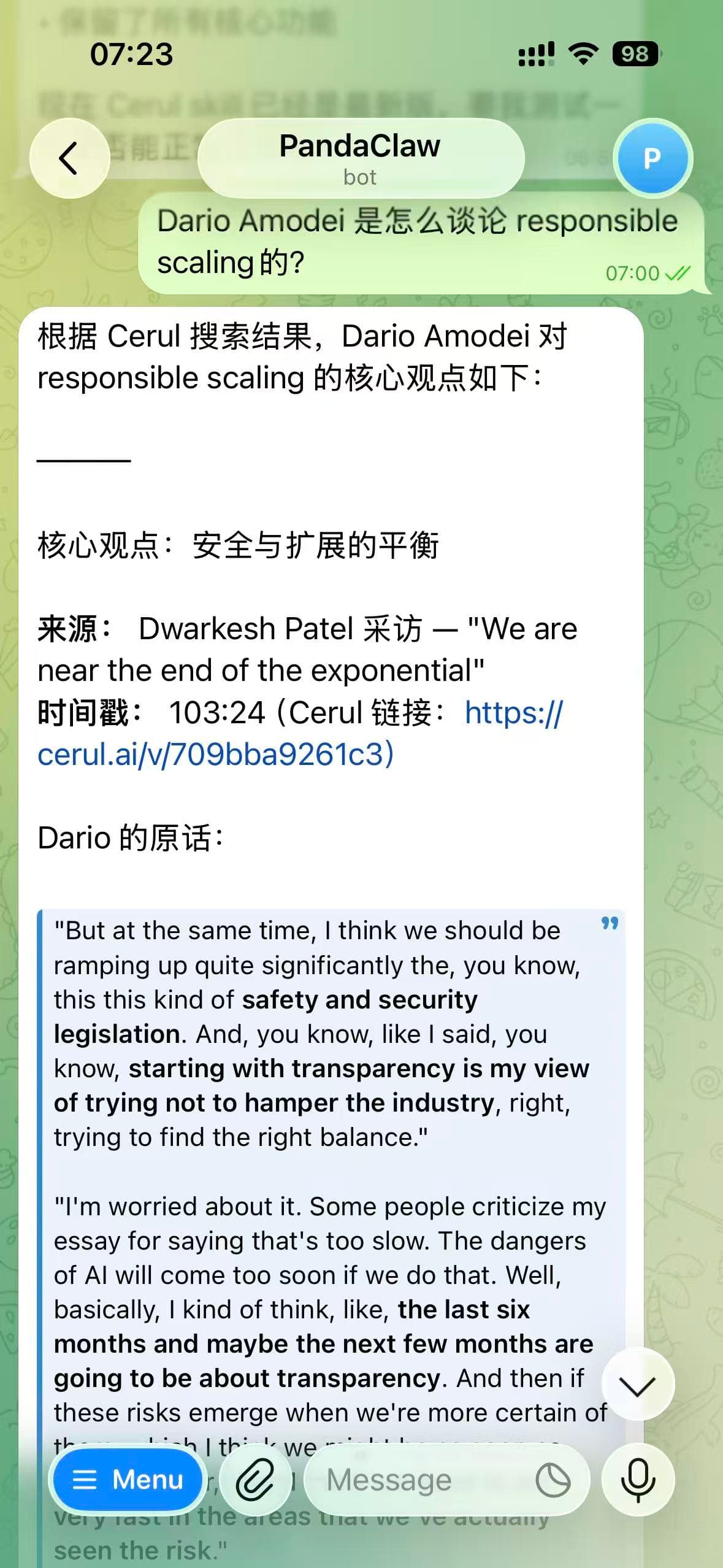This screenshot has height=1568, width=723.
Task: Open PandaClaw profile from the chat title
Action: point(360,145)
